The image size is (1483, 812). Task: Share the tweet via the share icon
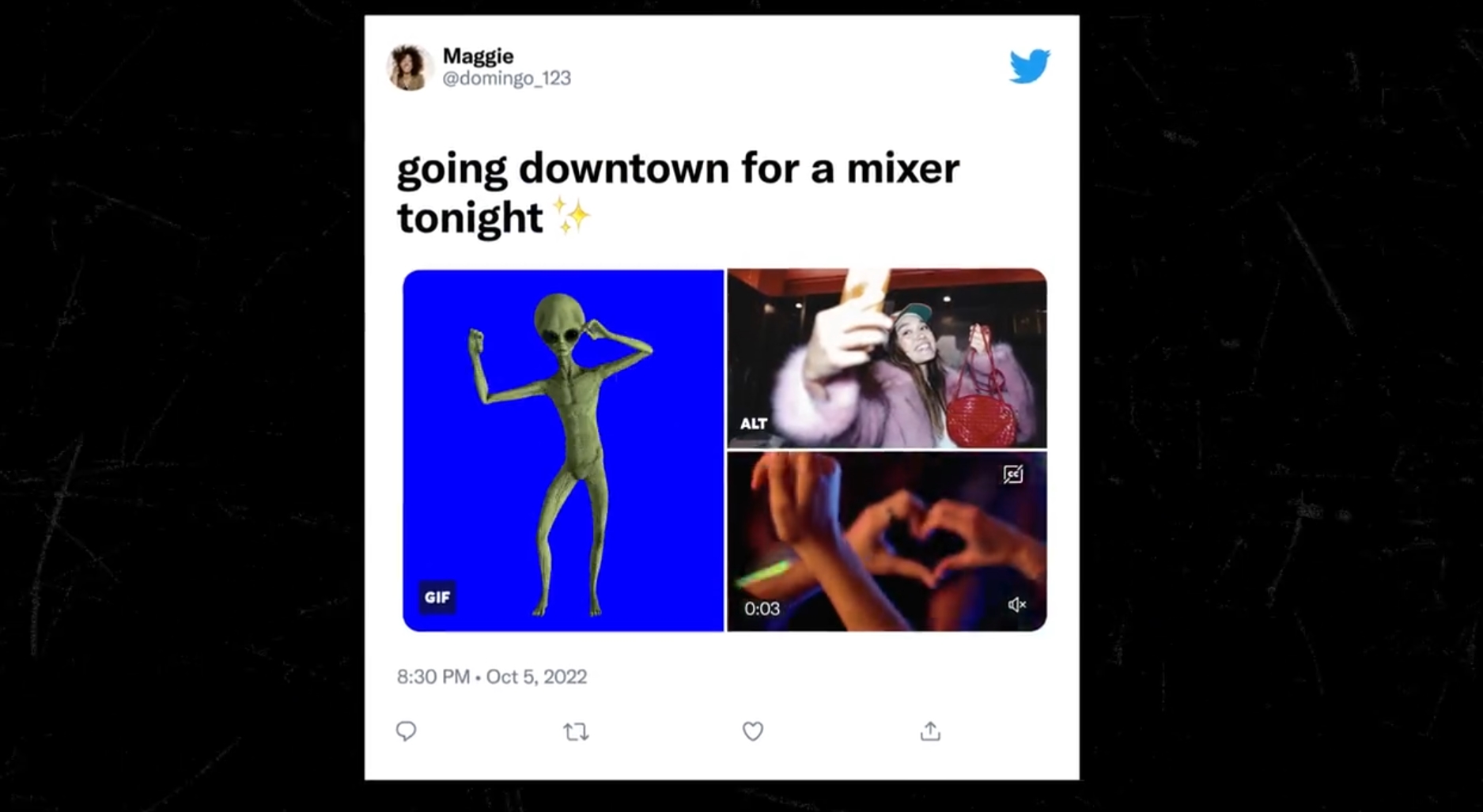(930, 732)
